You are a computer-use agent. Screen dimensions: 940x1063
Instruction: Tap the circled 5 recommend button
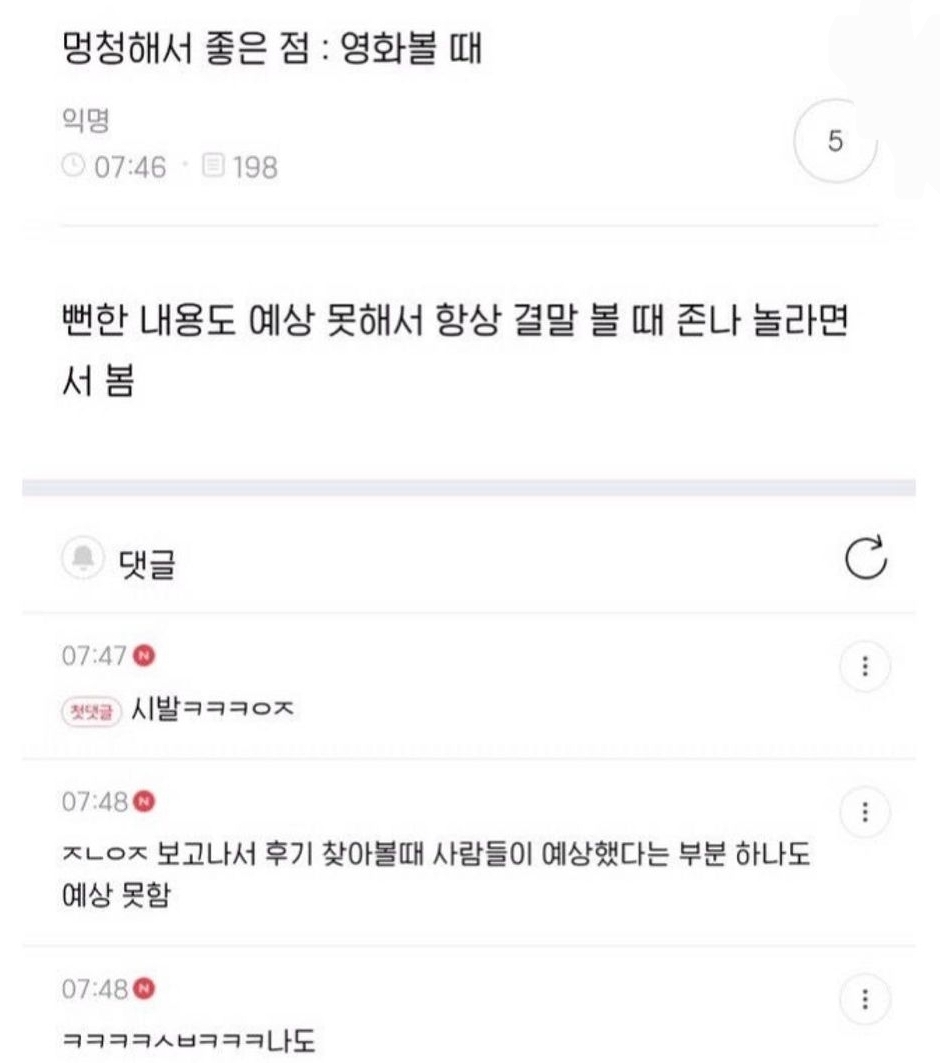click(835, 142)
